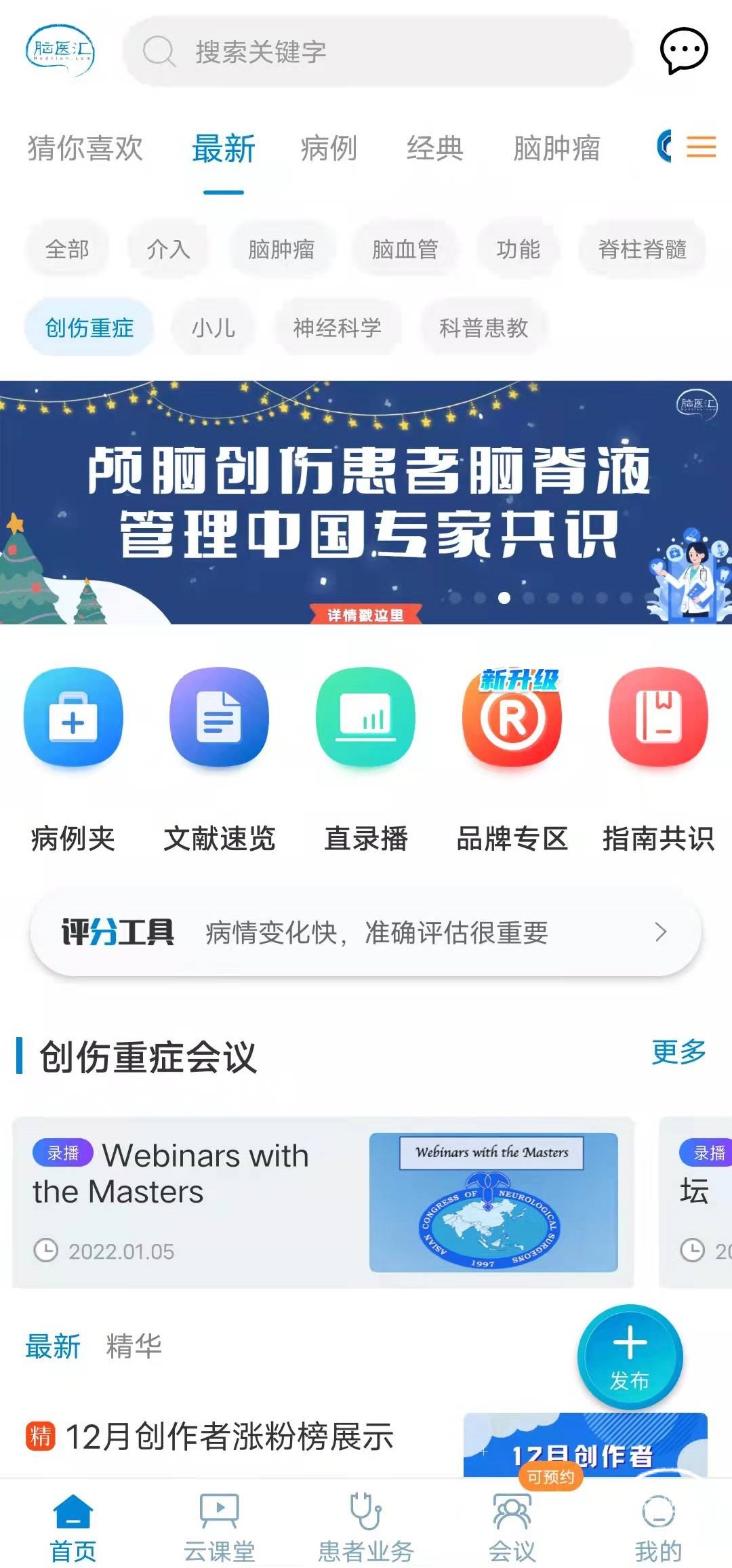
Task: Tap the search keyword field
Action: [x=378, y=52]
